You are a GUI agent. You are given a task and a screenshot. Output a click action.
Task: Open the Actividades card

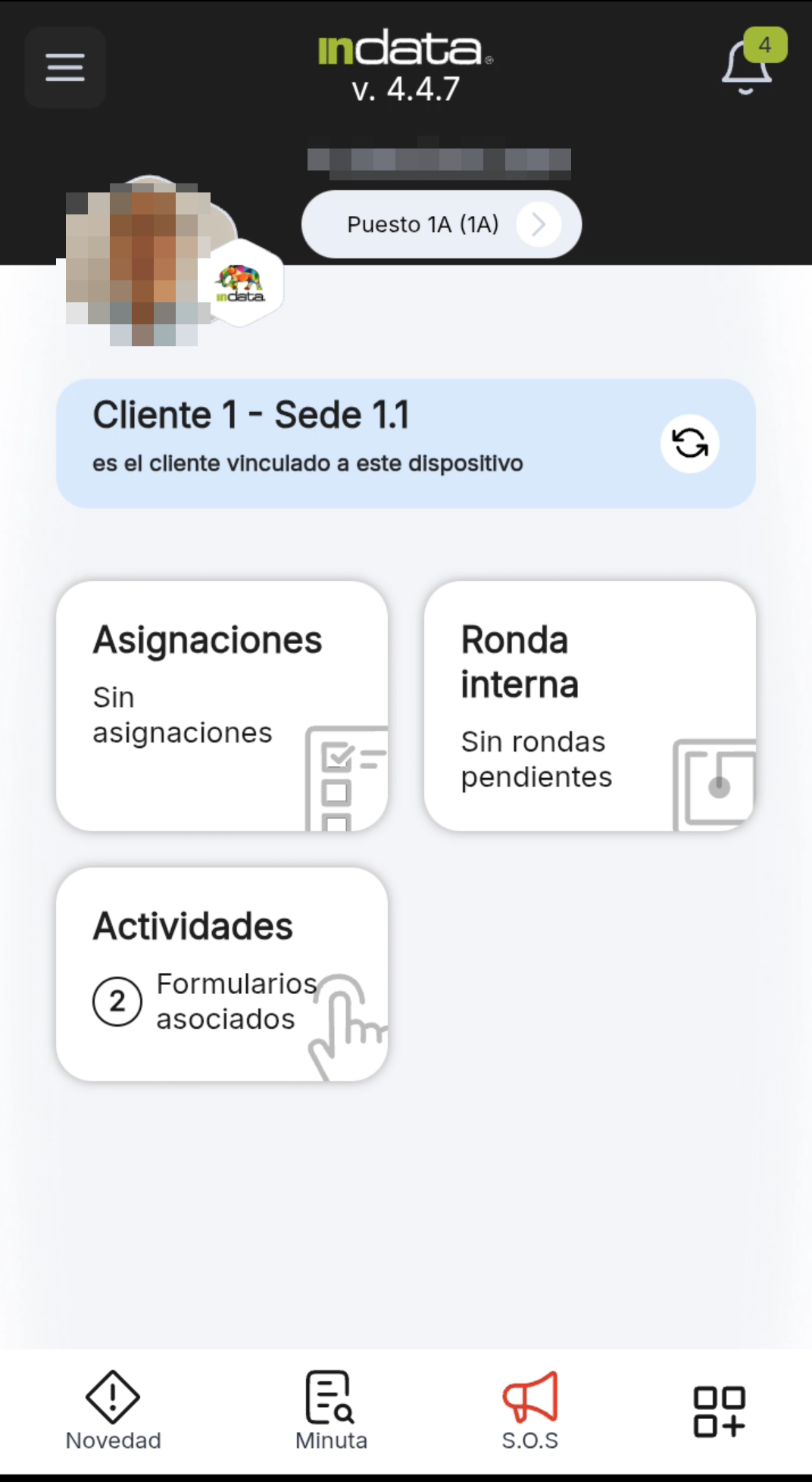(x=222, y=974)
